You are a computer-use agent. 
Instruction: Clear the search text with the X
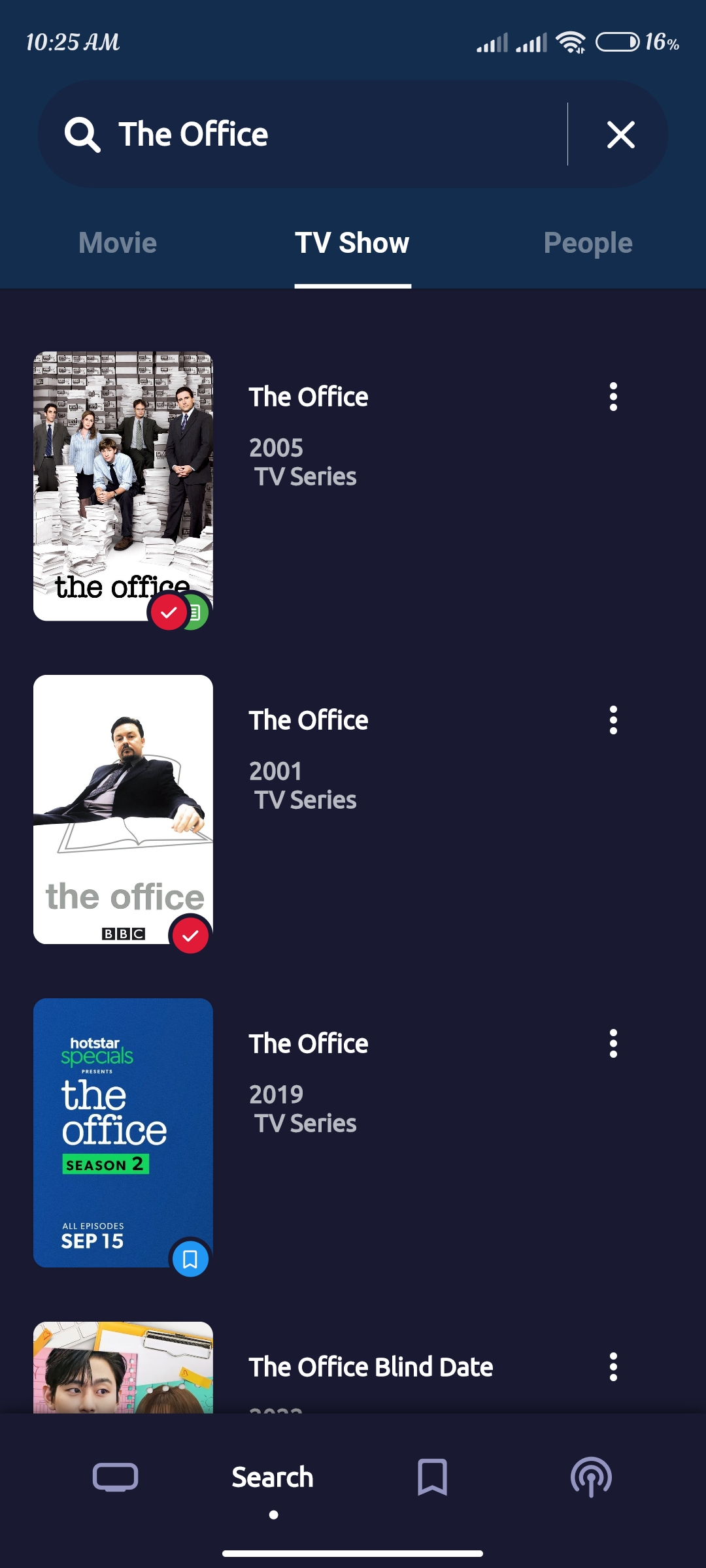(x=620, y=135)
